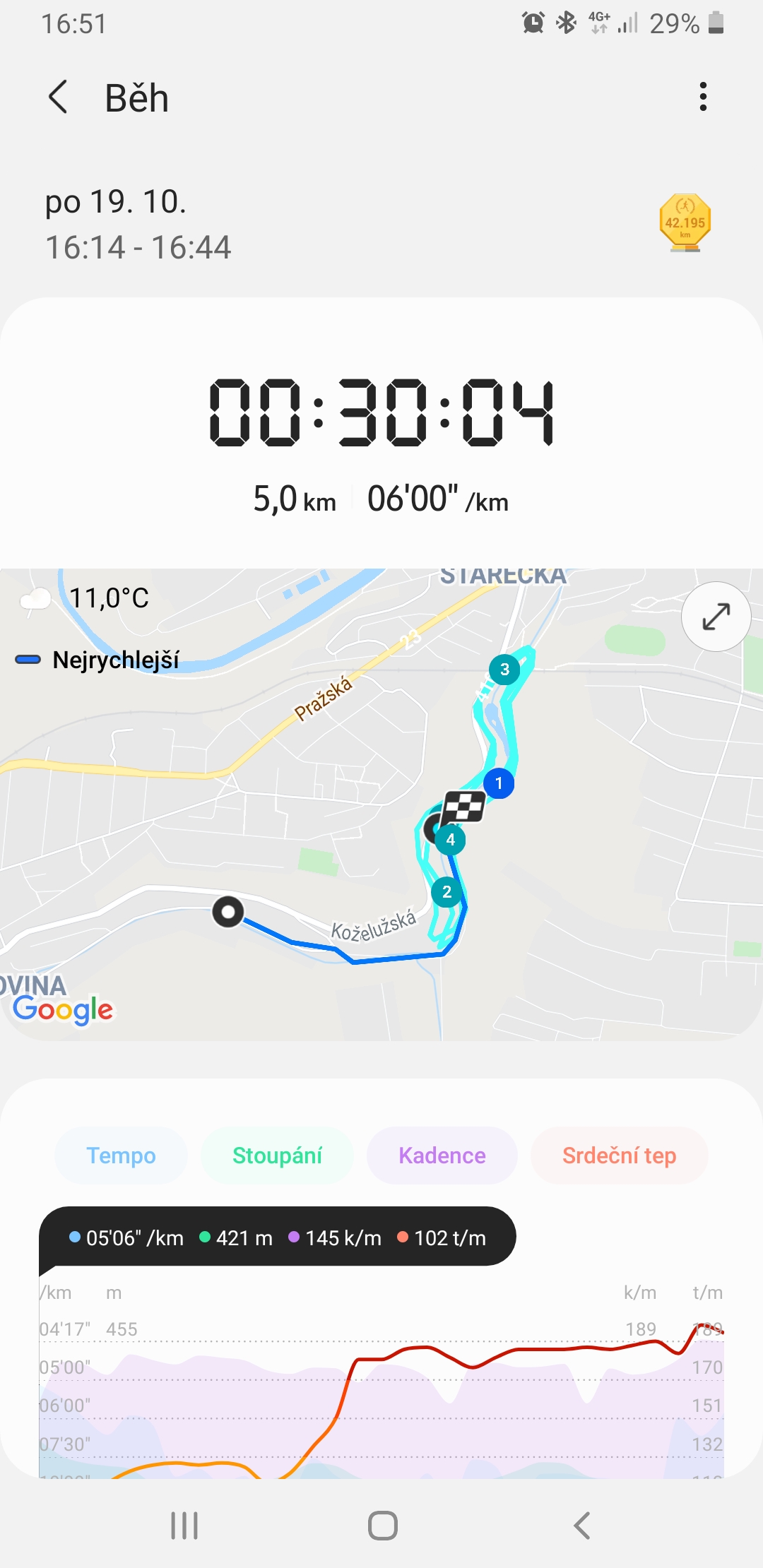Open recent apps from navigation bar
763x1568 pixels.
pos(184,1526)
